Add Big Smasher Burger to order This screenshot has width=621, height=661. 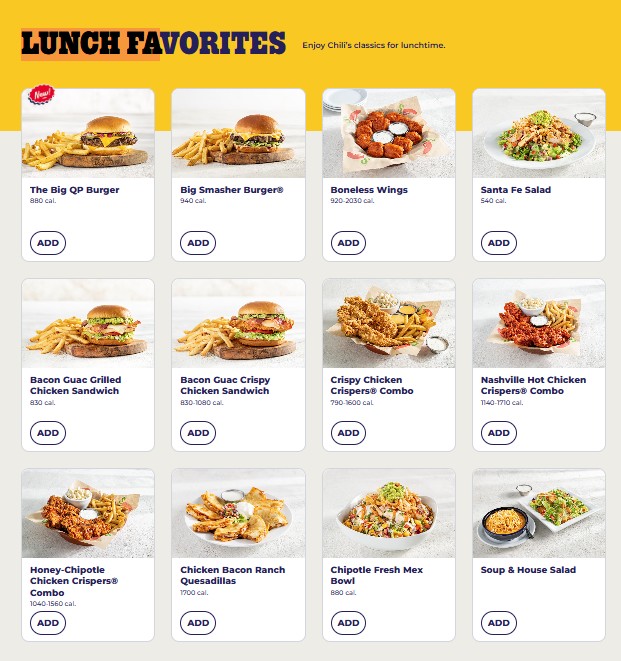[x=198, y=243]
